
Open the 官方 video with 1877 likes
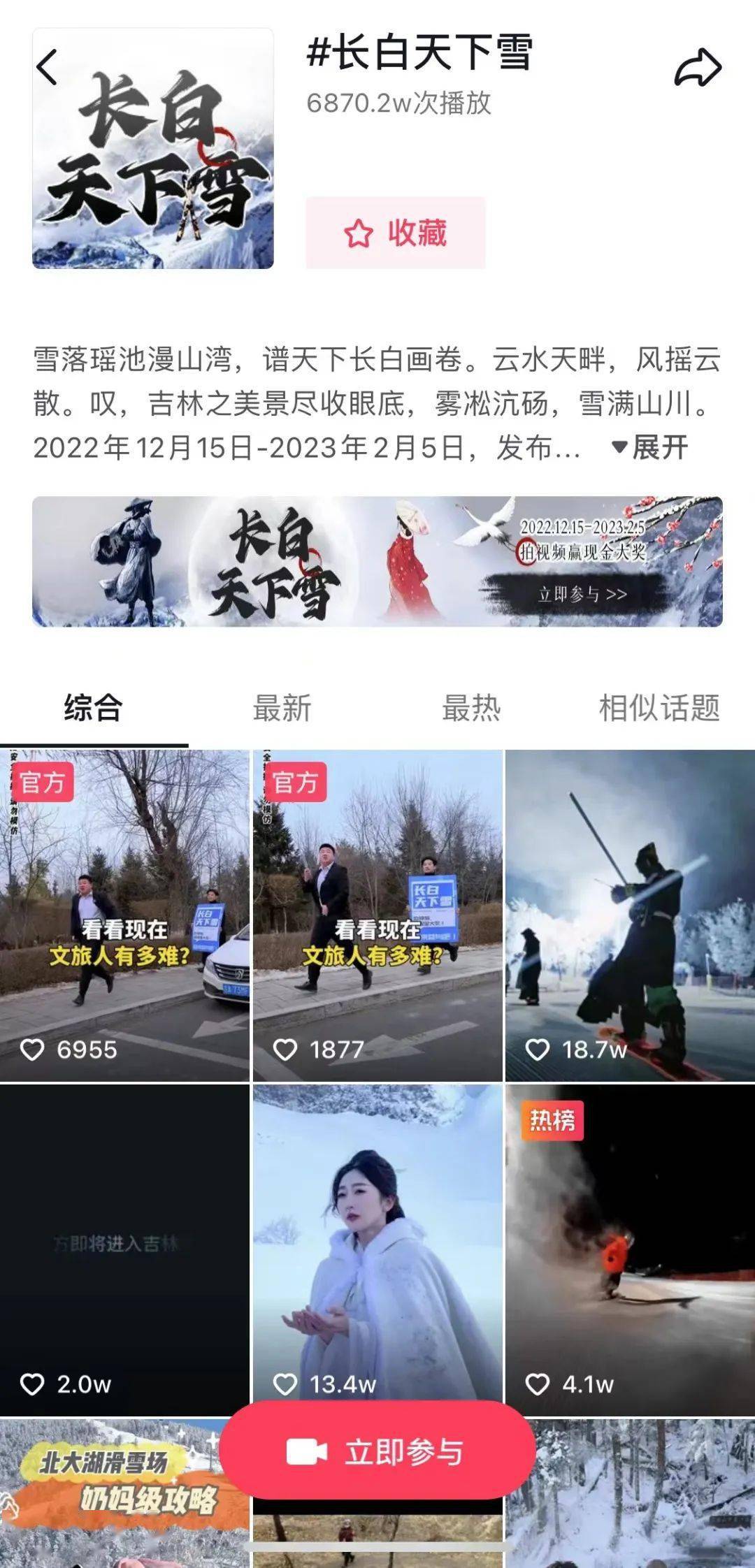pyautogui.click(x=377, y=915)
